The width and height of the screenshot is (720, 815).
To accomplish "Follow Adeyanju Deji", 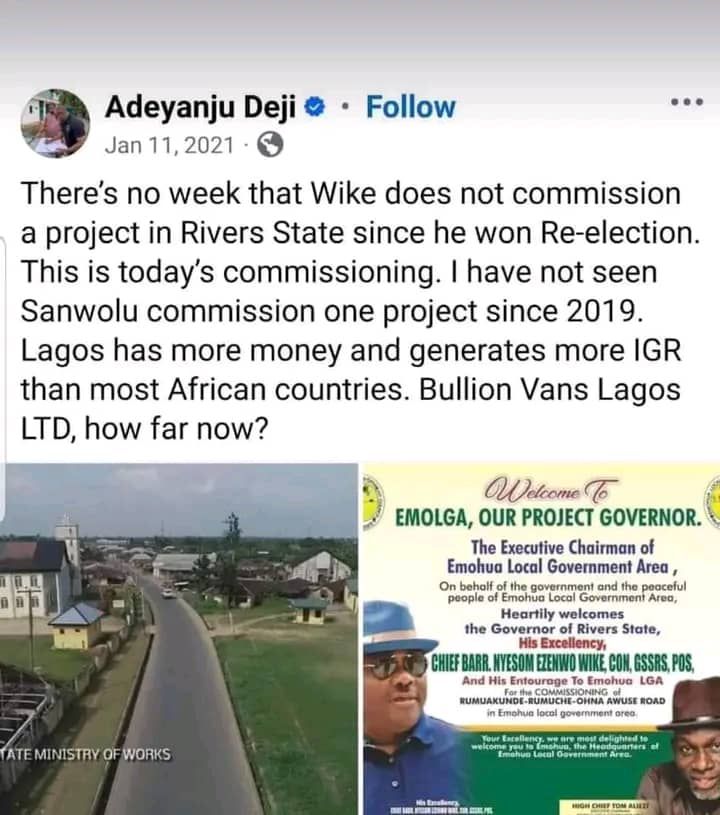I will (x=410, y=107).
